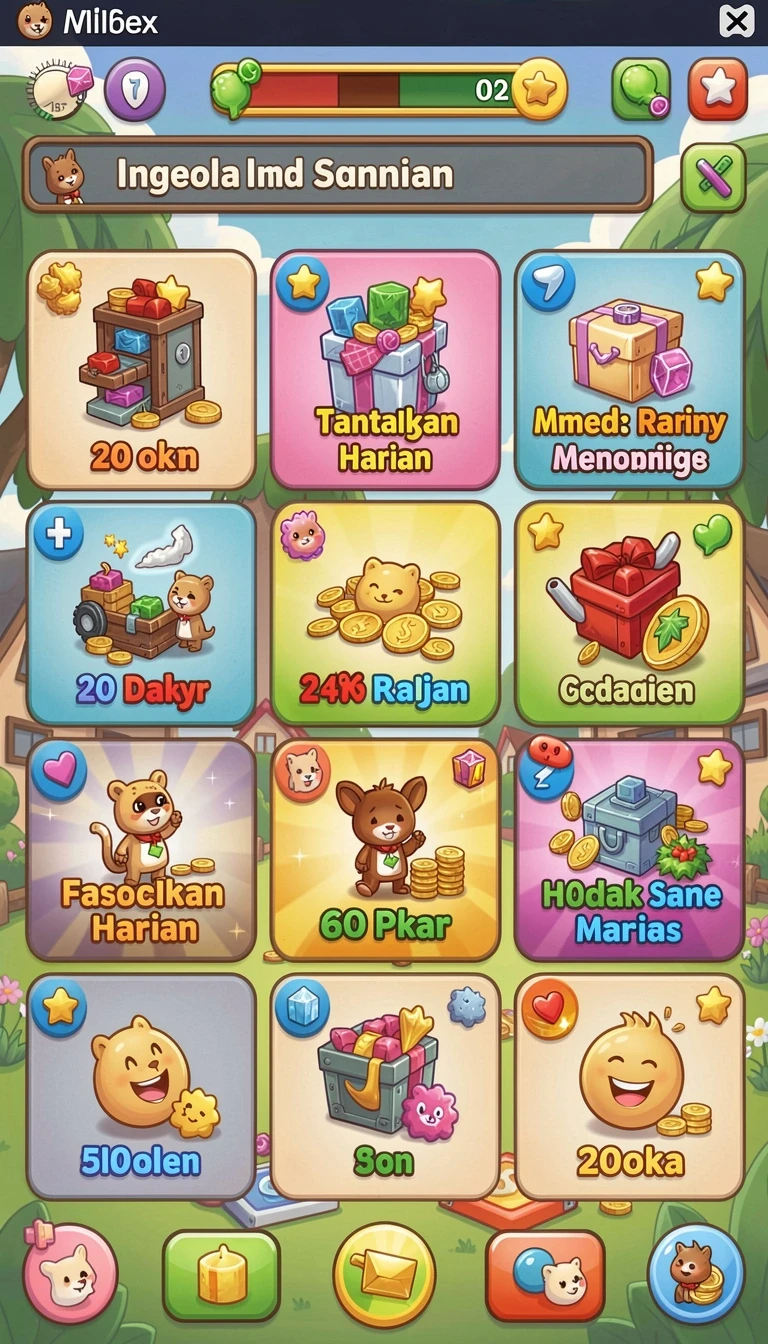Tap the red star button at top

[x=718, y=90]
